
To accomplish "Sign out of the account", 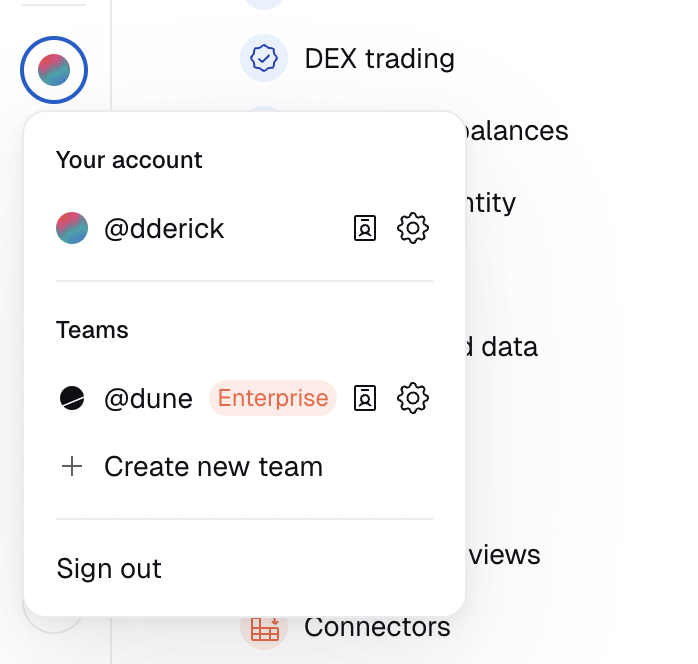I will [x=109, y=569].
